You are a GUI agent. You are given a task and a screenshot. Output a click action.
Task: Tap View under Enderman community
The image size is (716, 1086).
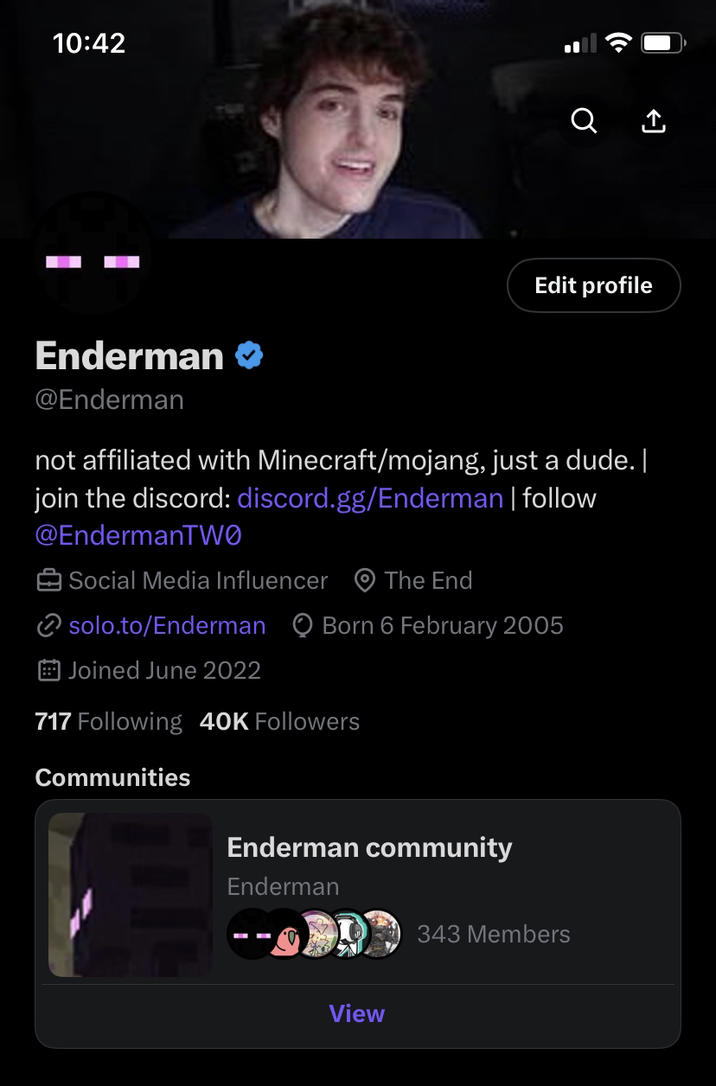(x=357, y=1014)
